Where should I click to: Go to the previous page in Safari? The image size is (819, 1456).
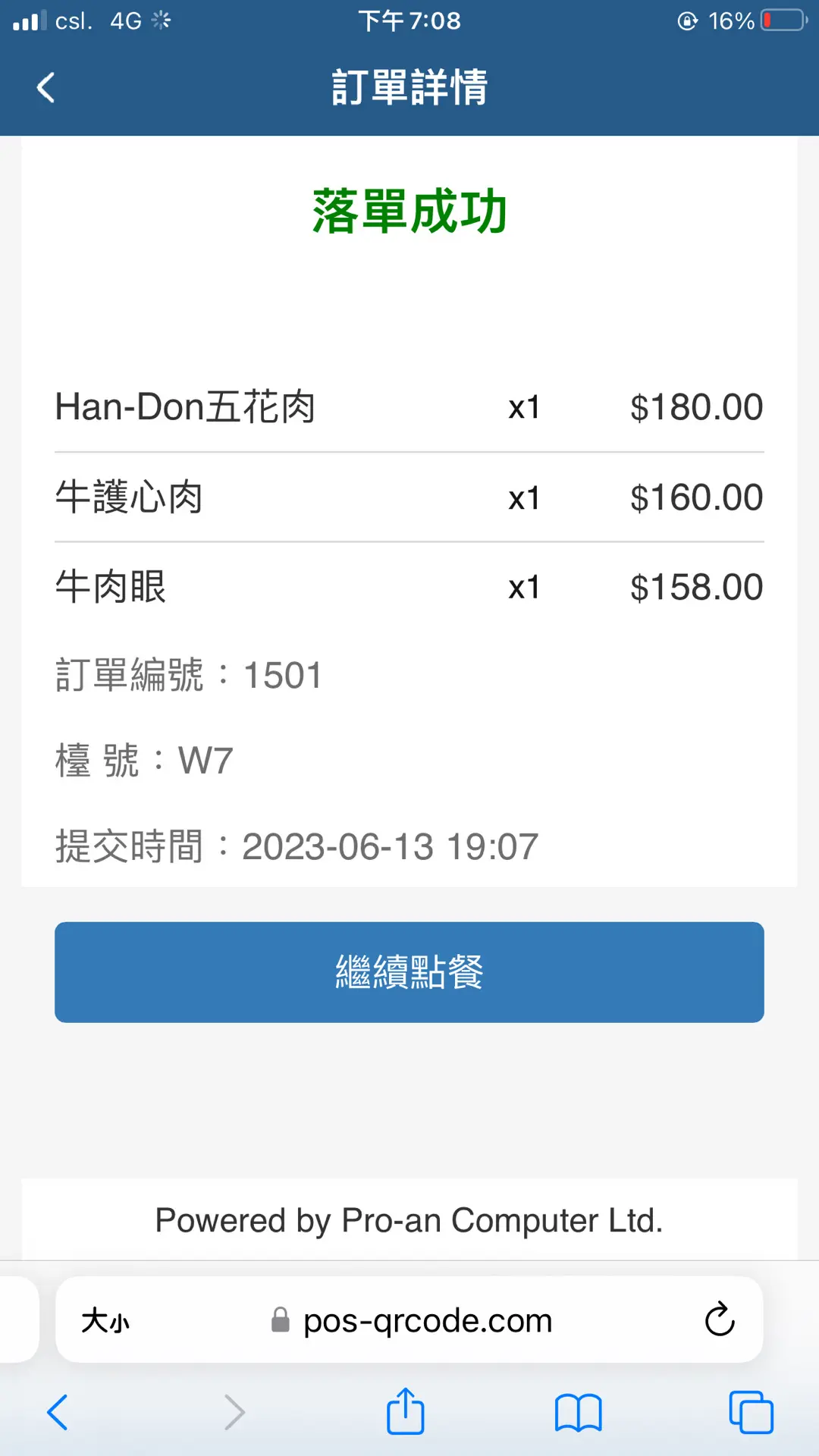[x=58, y=1413]
